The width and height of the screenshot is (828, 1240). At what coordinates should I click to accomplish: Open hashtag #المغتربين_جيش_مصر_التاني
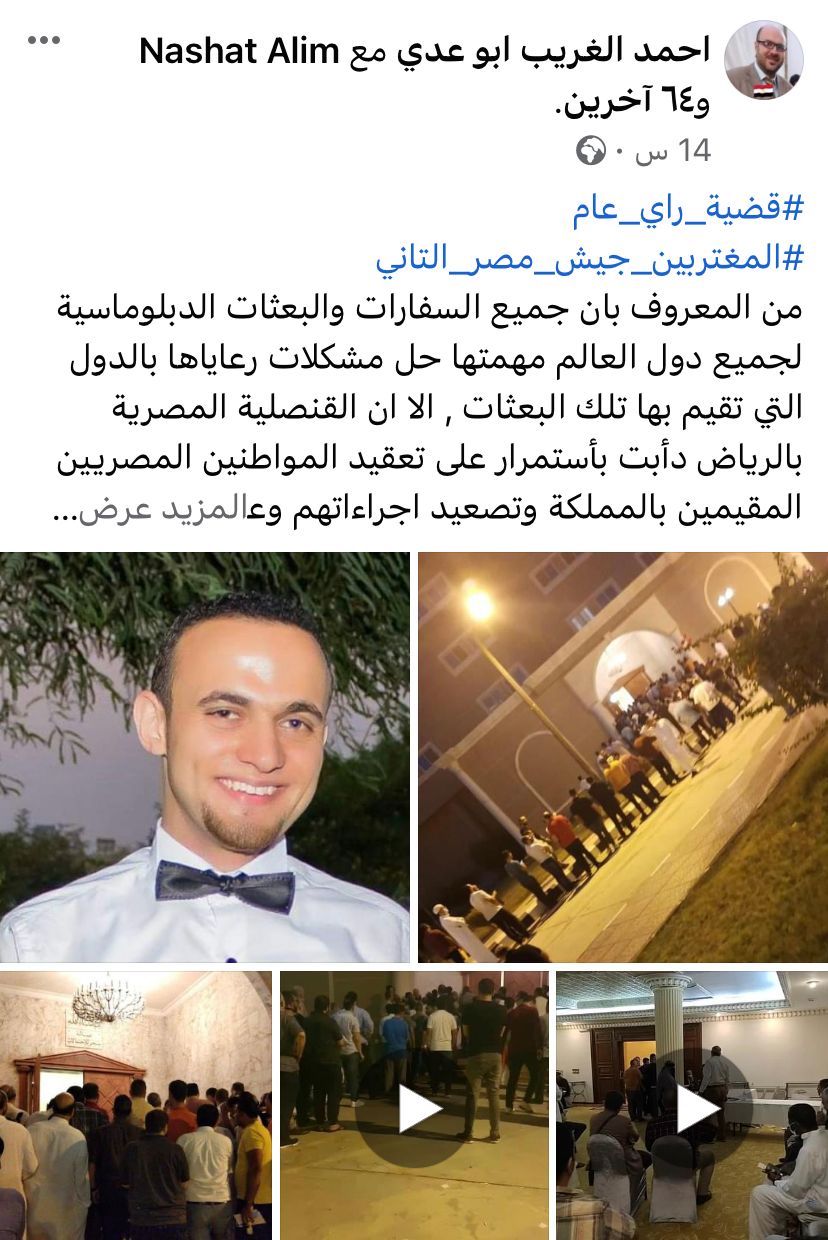590,258
